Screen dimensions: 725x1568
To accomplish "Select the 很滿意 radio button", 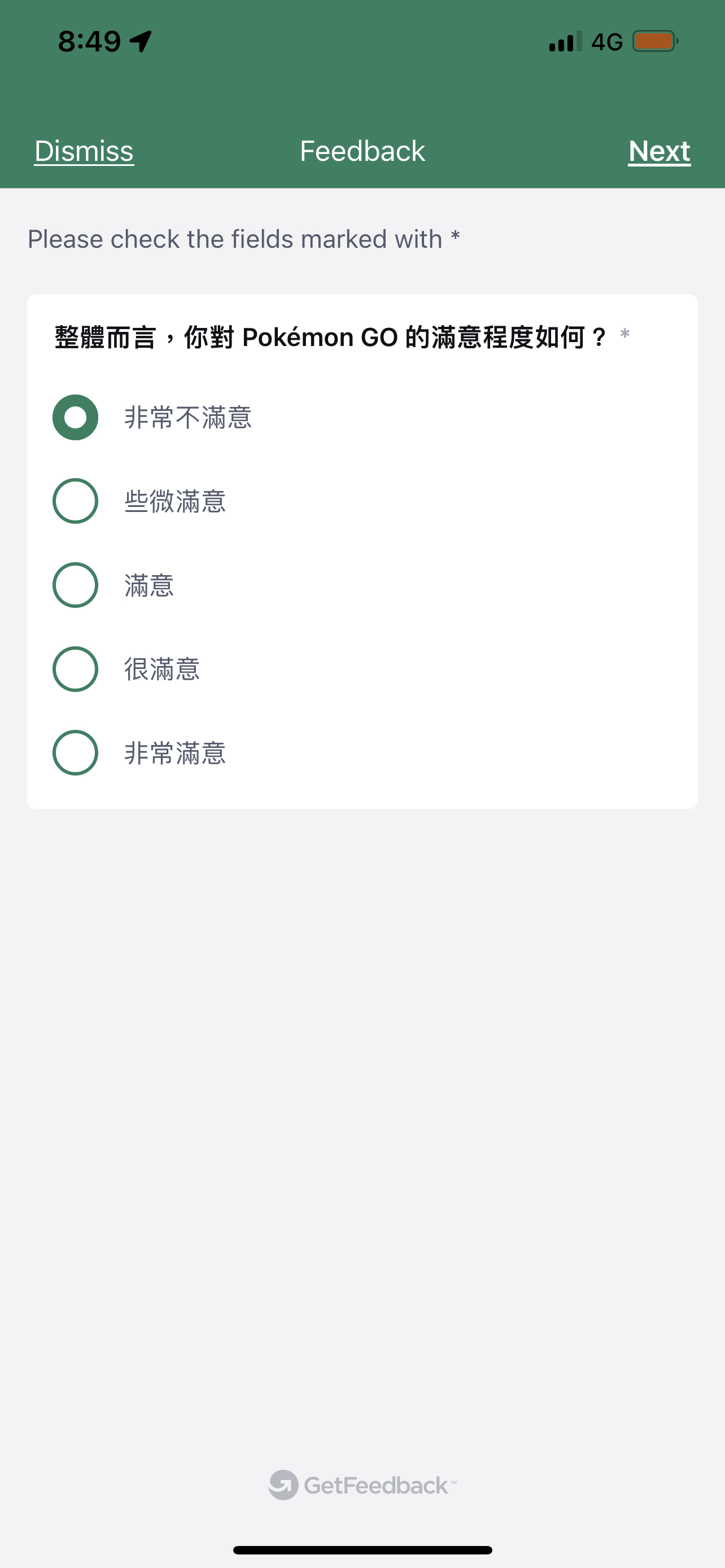I will (x=76, y=669).
